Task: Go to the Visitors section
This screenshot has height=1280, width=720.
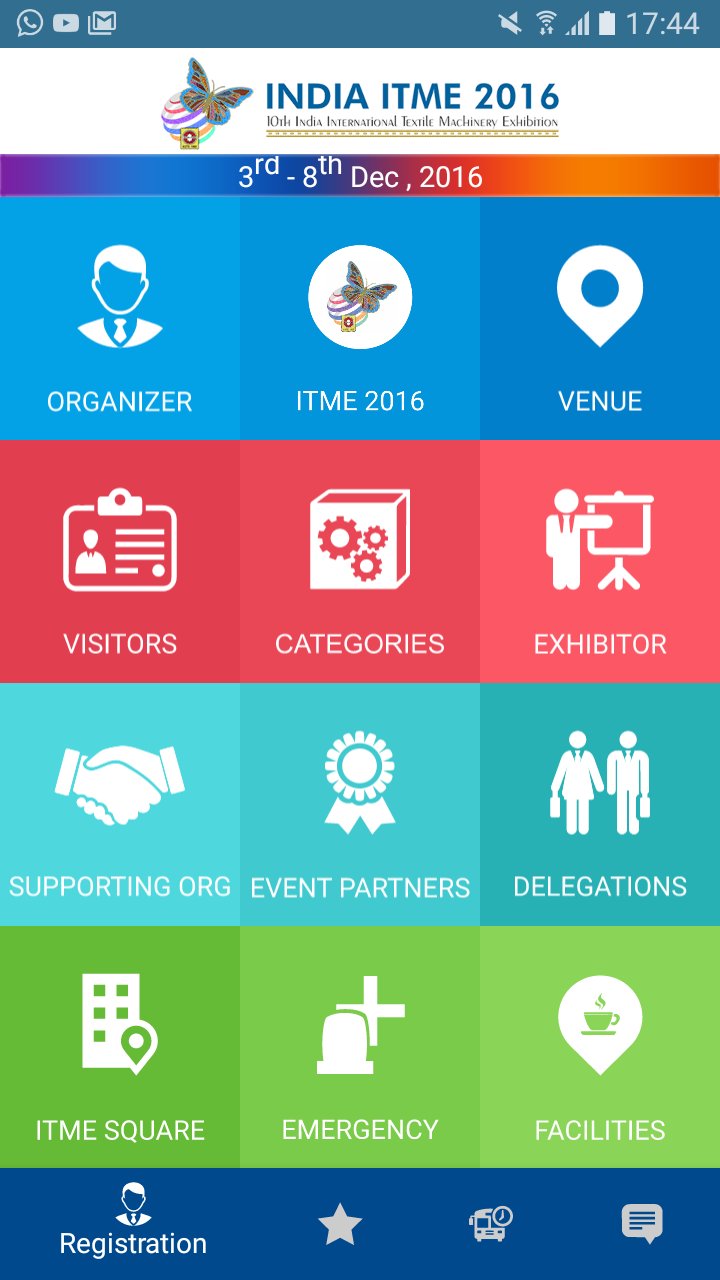Action: [120, 562]
